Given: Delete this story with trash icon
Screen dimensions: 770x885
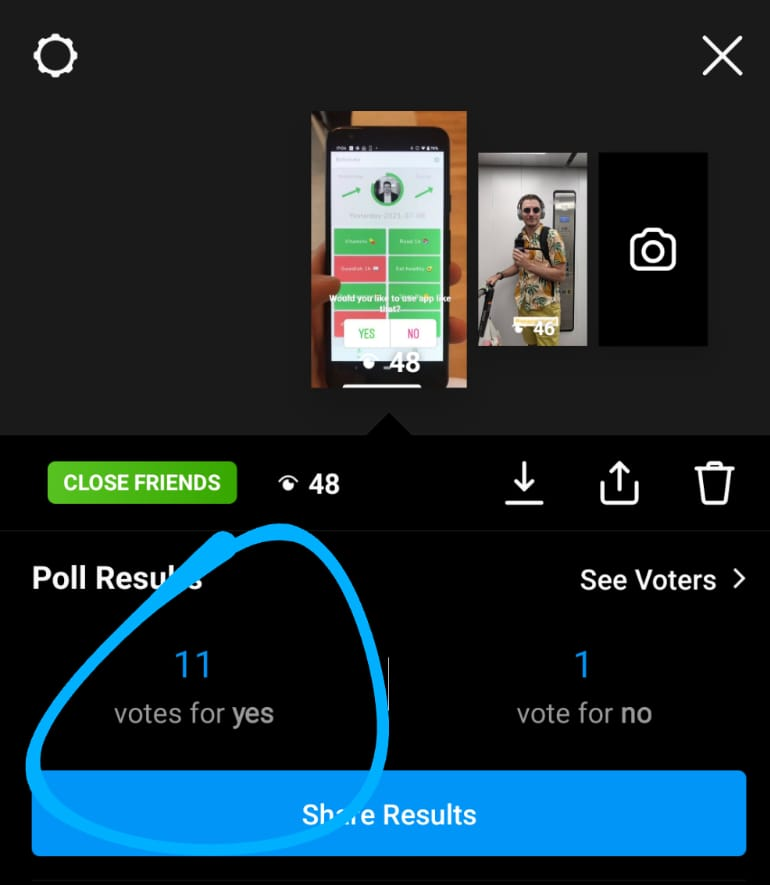Looking at the screenshot, I should coord(714,484).
